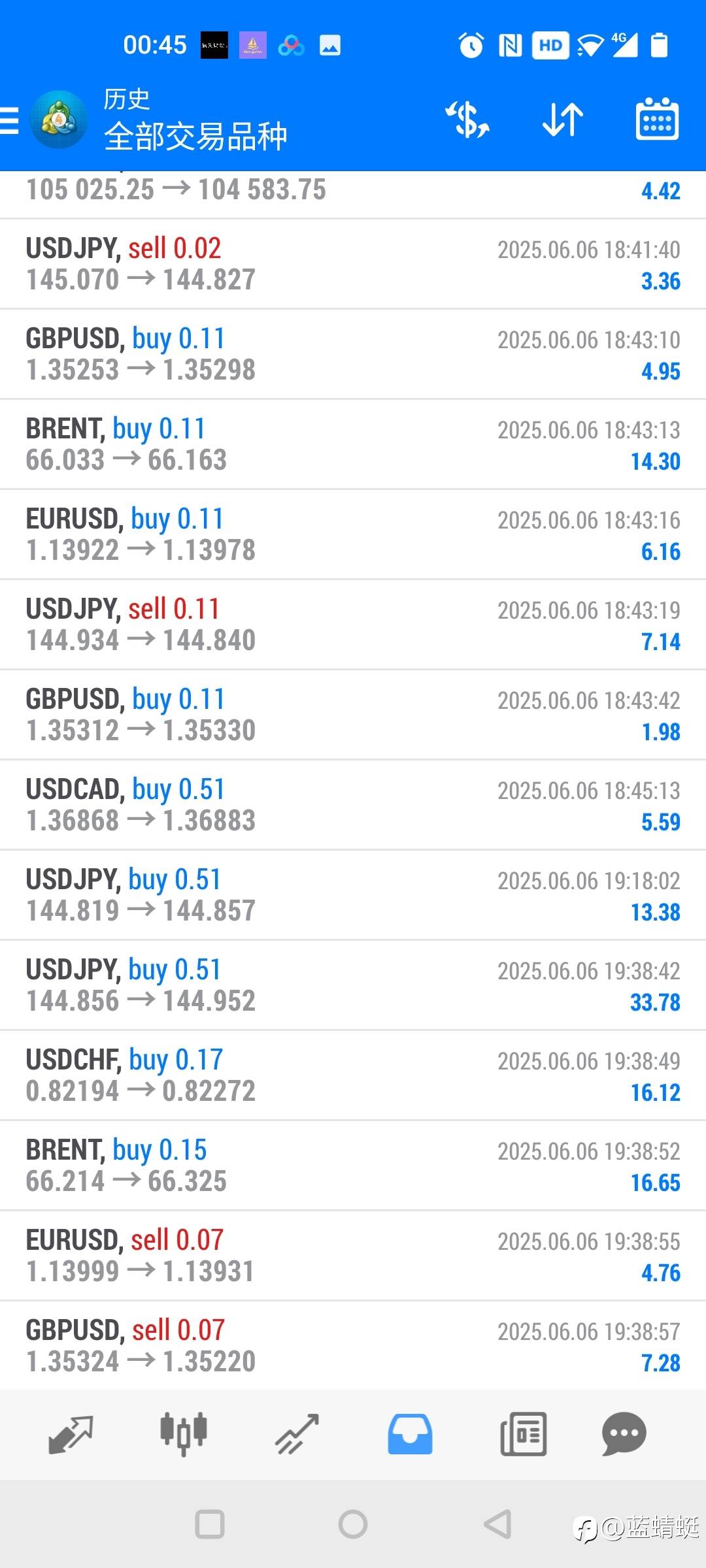Open the USDCAD buy 0.51 trade
This screenshot has height=1568, width=706.
[x=353, y=805]
